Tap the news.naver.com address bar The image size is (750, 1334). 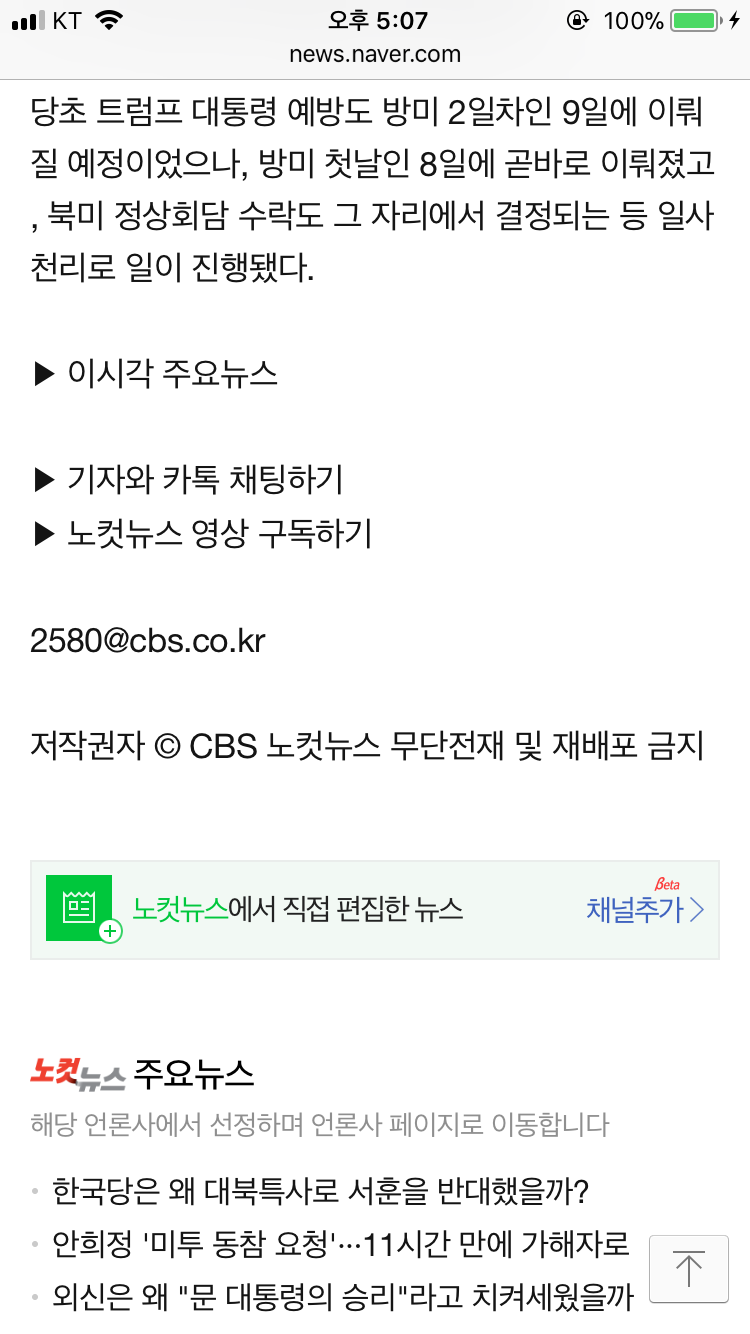pyautogui.click(x=375, y=54)
